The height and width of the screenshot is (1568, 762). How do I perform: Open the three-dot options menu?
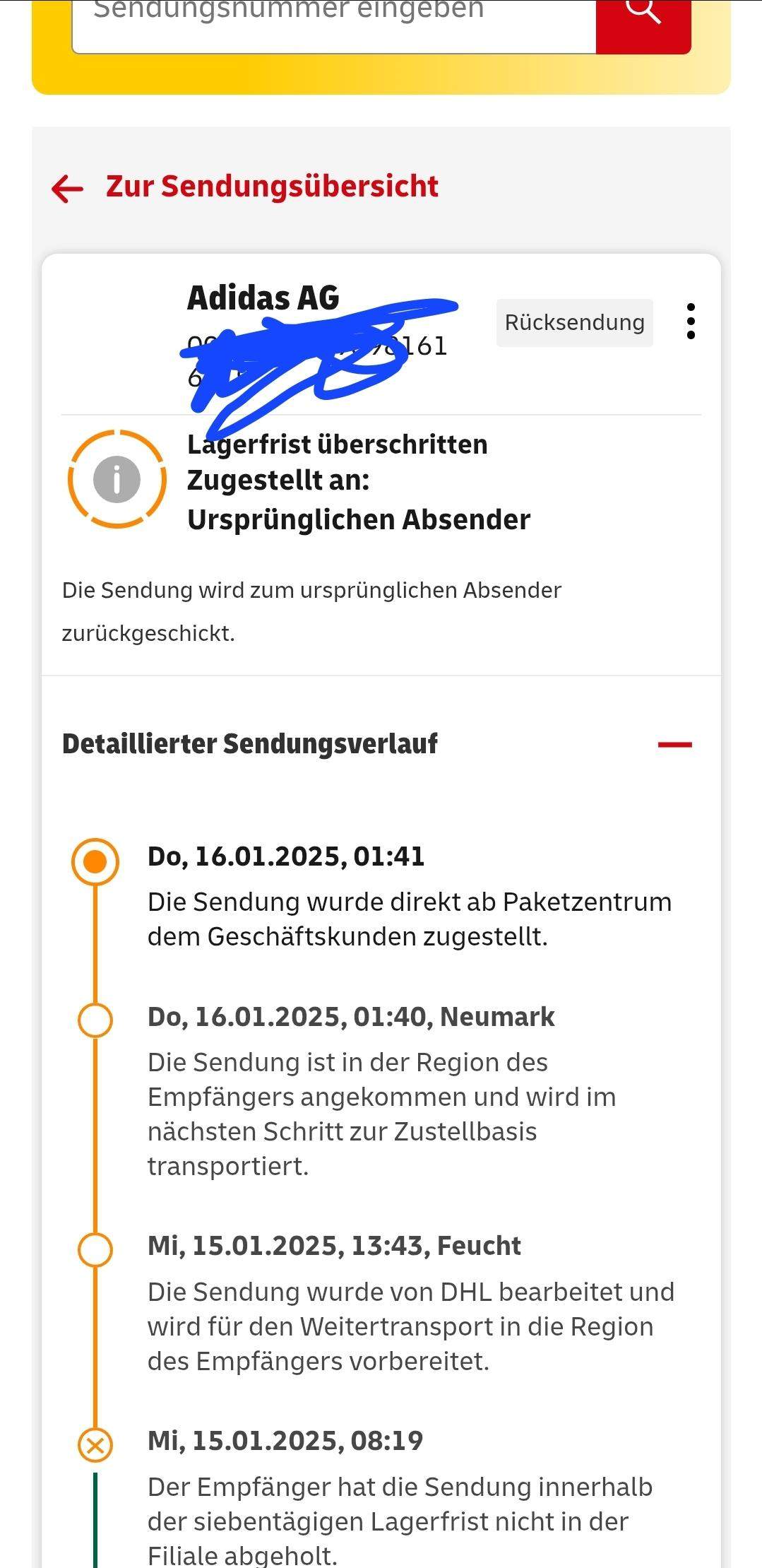point(691,322)
